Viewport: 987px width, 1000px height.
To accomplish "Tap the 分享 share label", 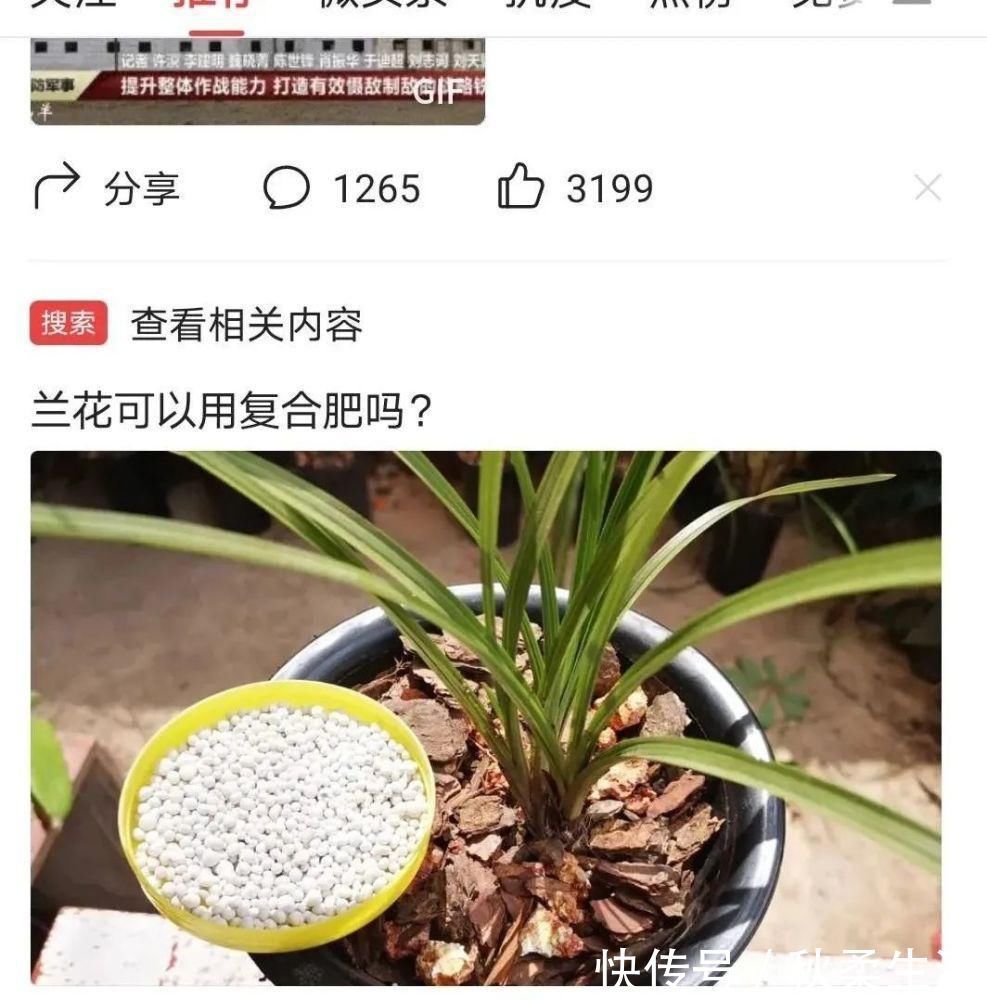I will pyautogui.click(x=138, y=189).
